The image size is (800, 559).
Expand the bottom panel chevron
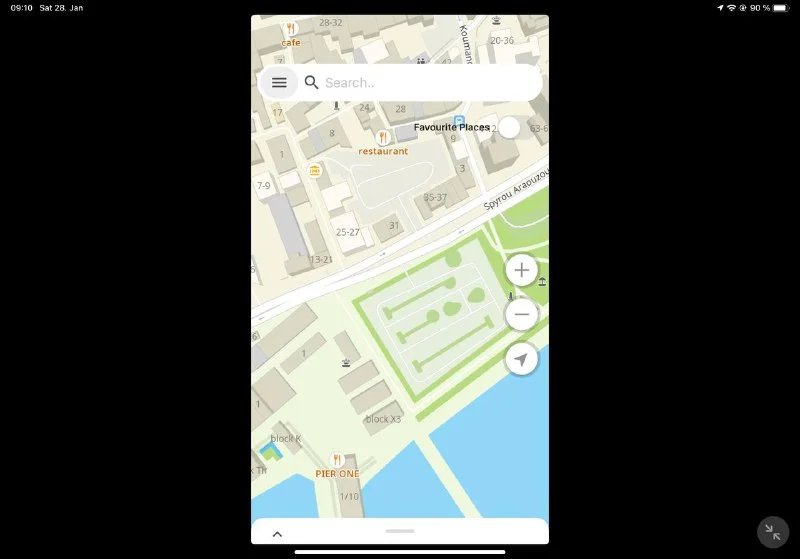point(277,534)
